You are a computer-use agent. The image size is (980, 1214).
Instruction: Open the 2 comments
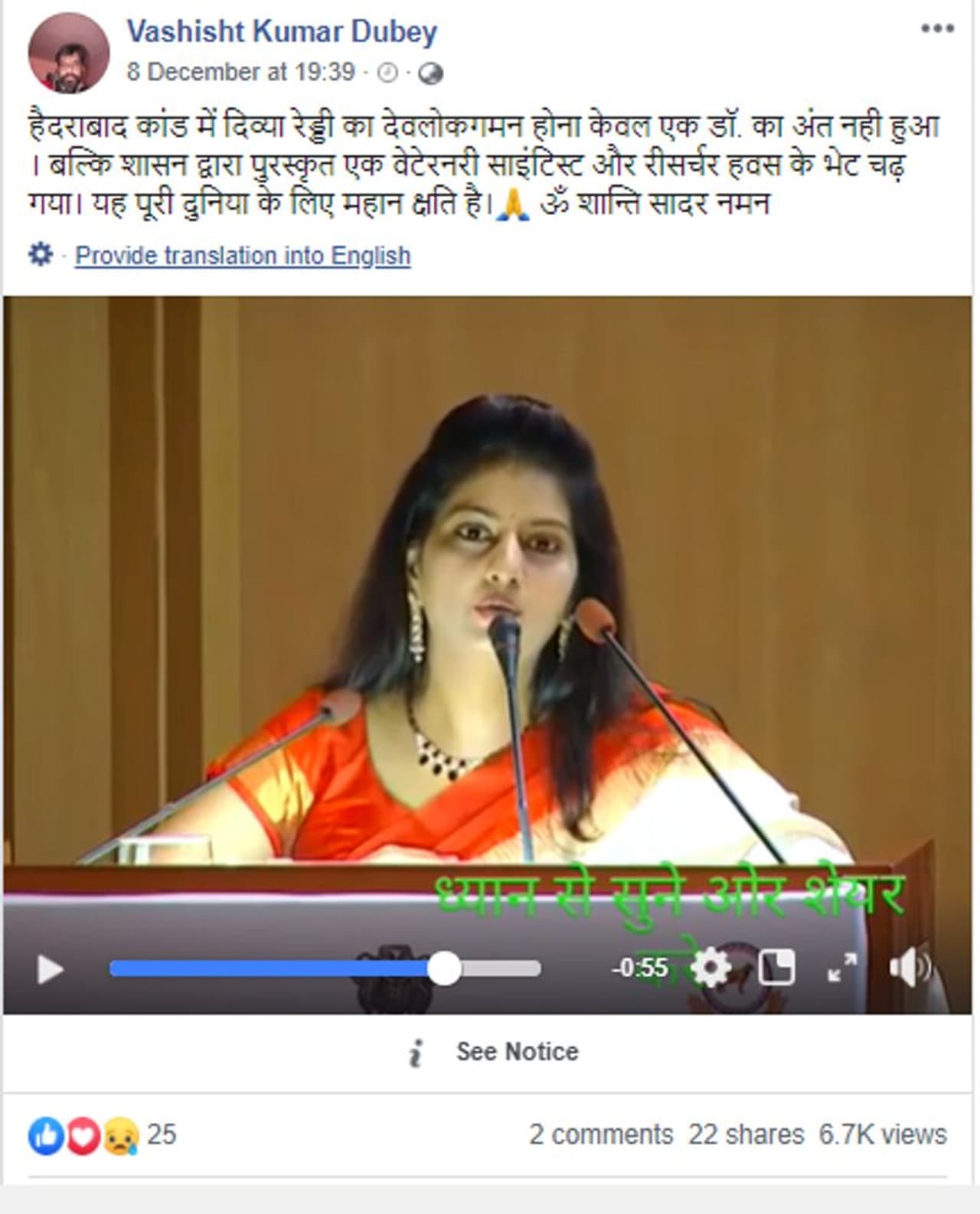click(600, 1134)
